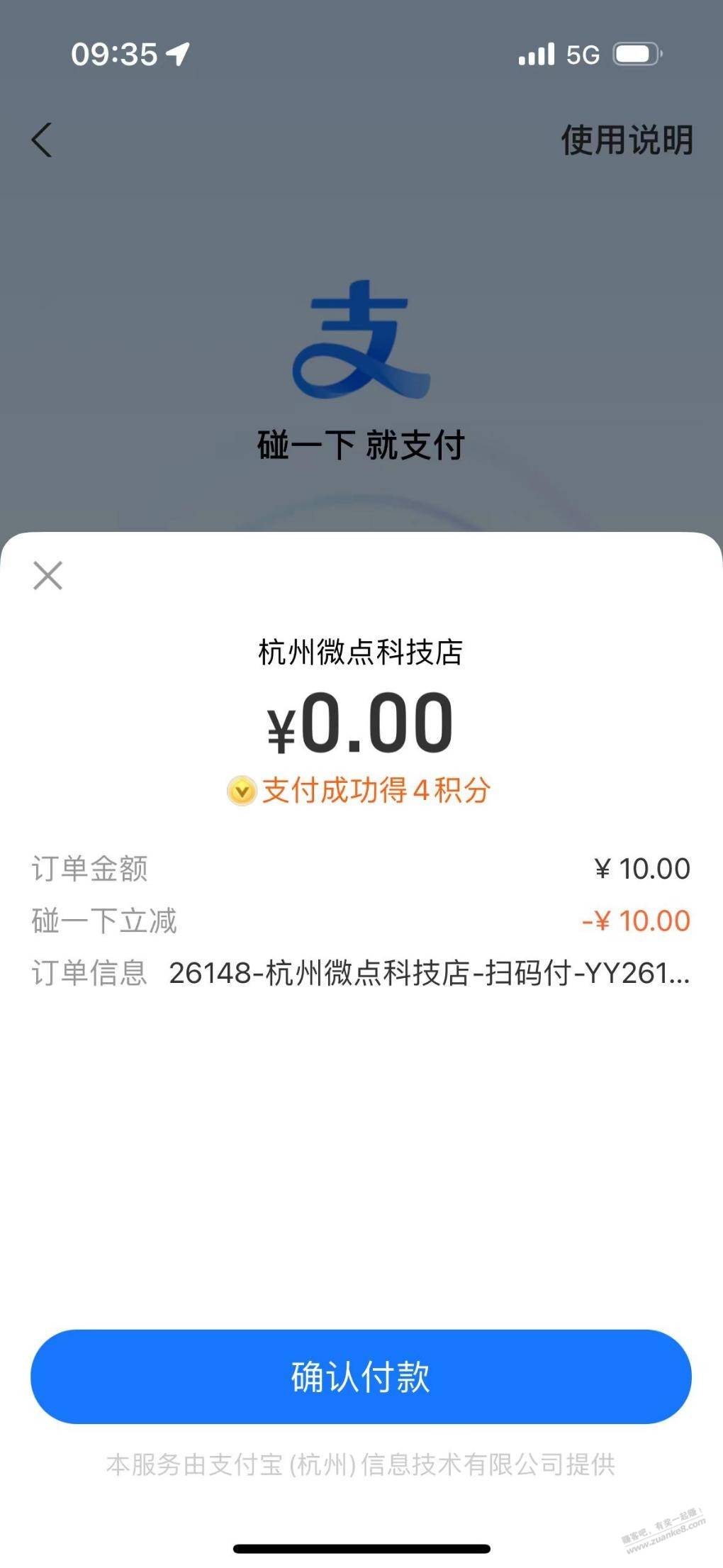Go back using the top-left arrow
This screenshot has height=1568, width=723.
(43, 140)
